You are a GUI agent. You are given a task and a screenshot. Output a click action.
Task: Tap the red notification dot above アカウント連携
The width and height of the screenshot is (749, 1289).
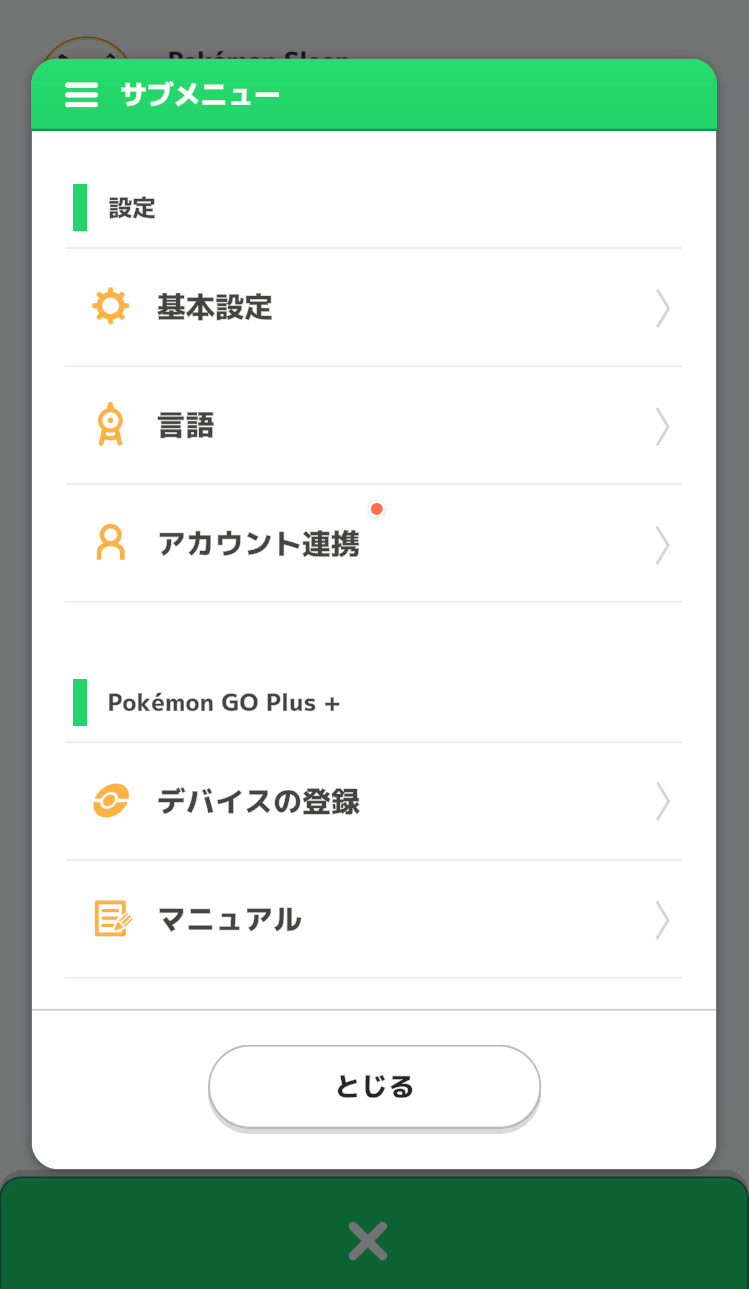tap(376, 509)
